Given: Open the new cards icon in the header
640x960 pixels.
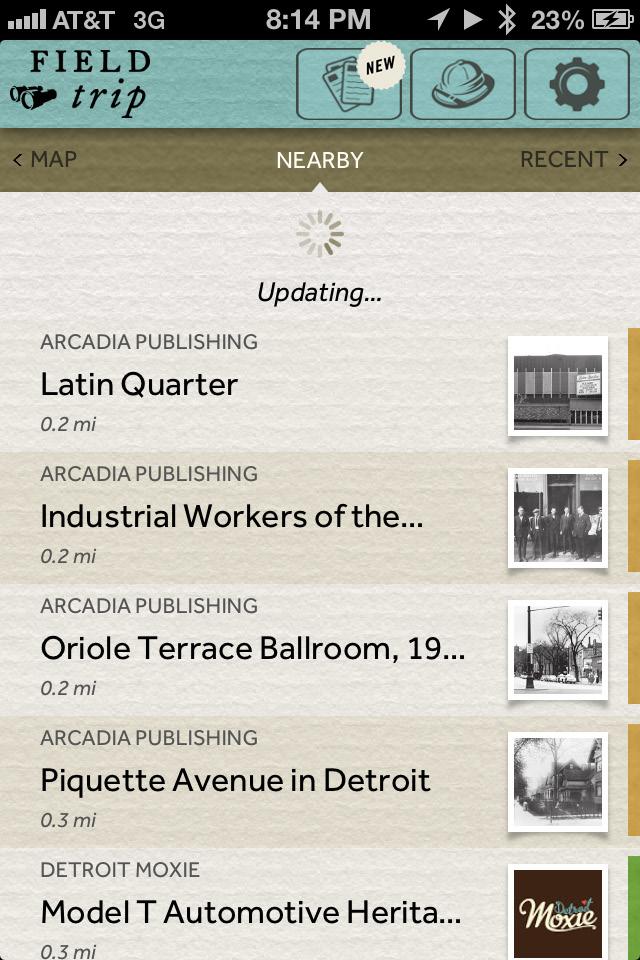Looking at the screenshot, I should coord(349,84).
